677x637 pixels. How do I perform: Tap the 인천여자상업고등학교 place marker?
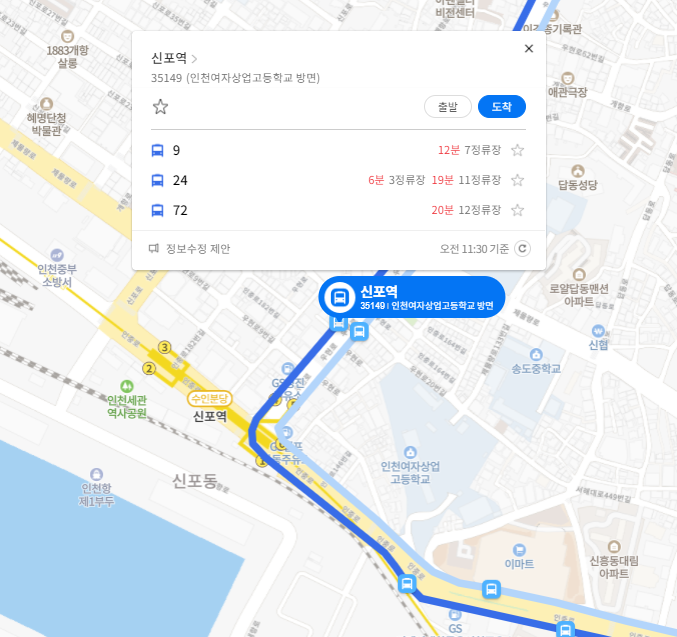pyautogui.click(x=410, y=453)
